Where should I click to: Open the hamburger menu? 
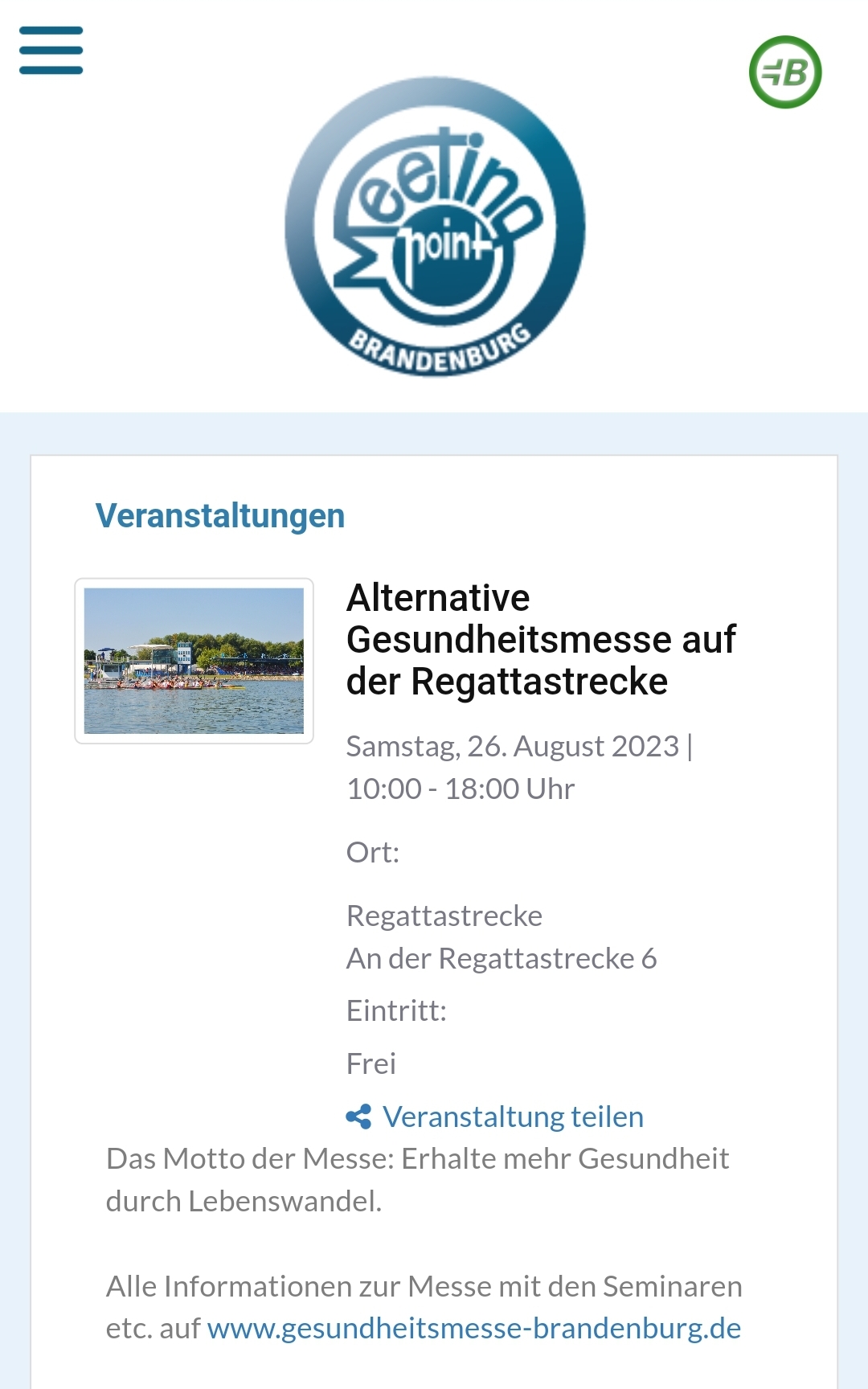(51, 50)
